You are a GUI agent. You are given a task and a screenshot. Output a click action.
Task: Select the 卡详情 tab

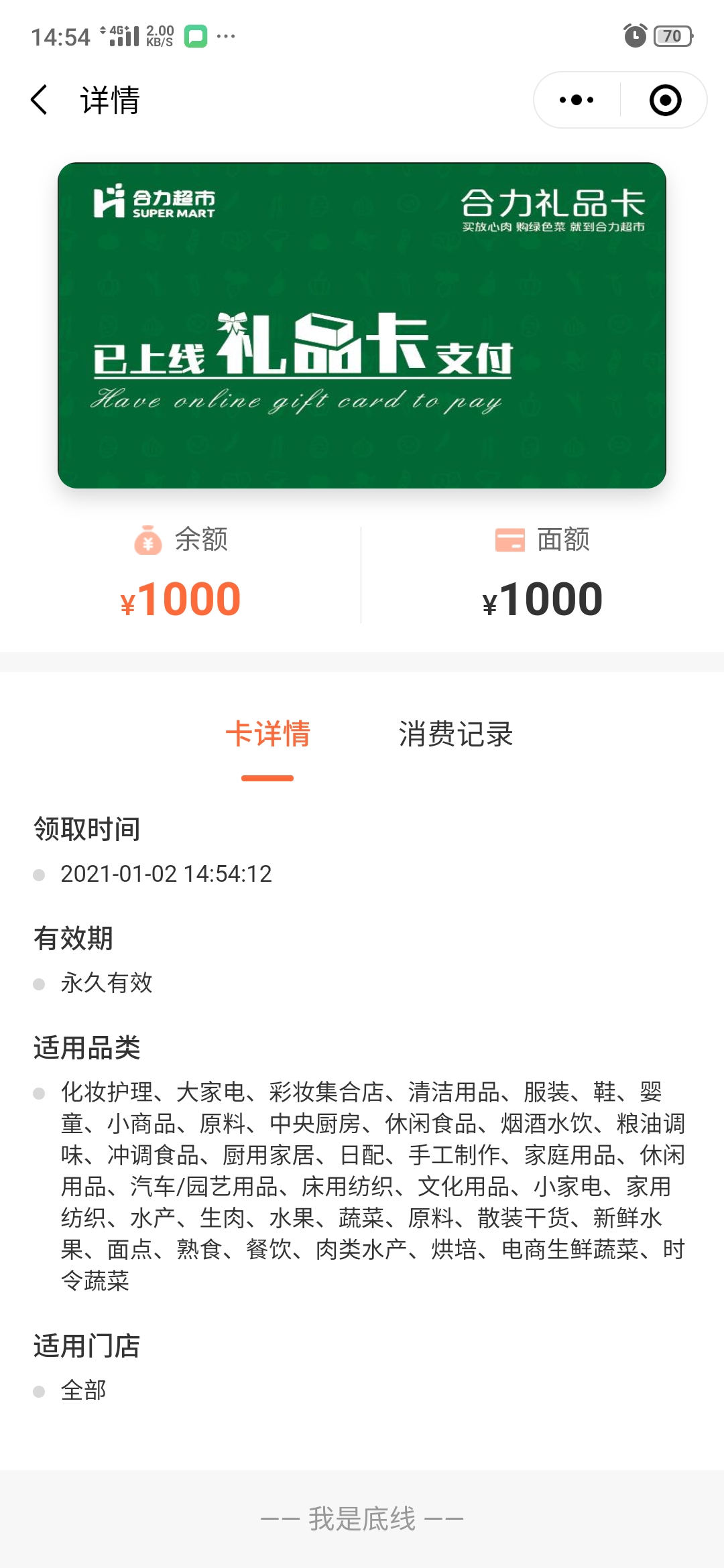click(267, 734)
